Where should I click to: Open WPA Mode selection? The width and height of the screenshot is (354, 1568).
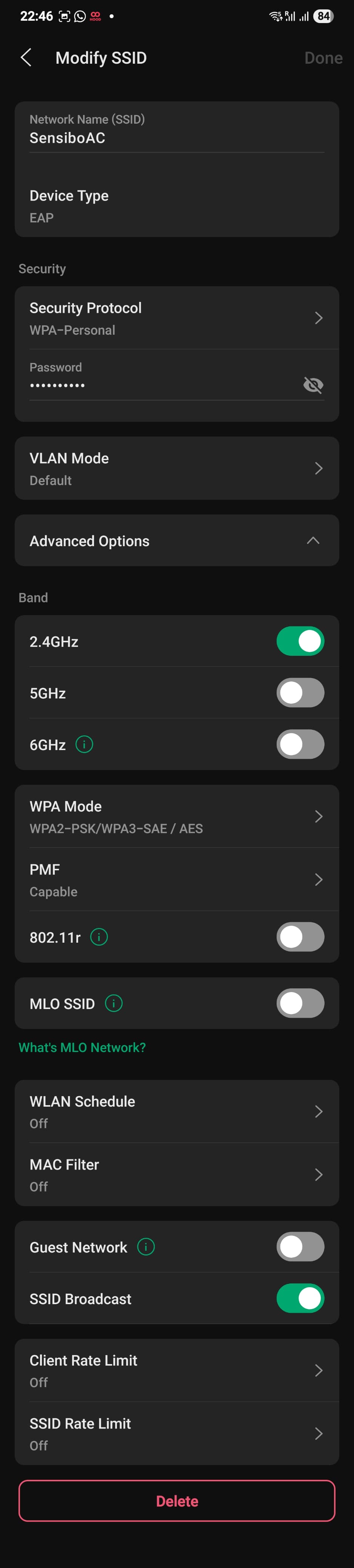pyautogui.click(x=177, y=816)
